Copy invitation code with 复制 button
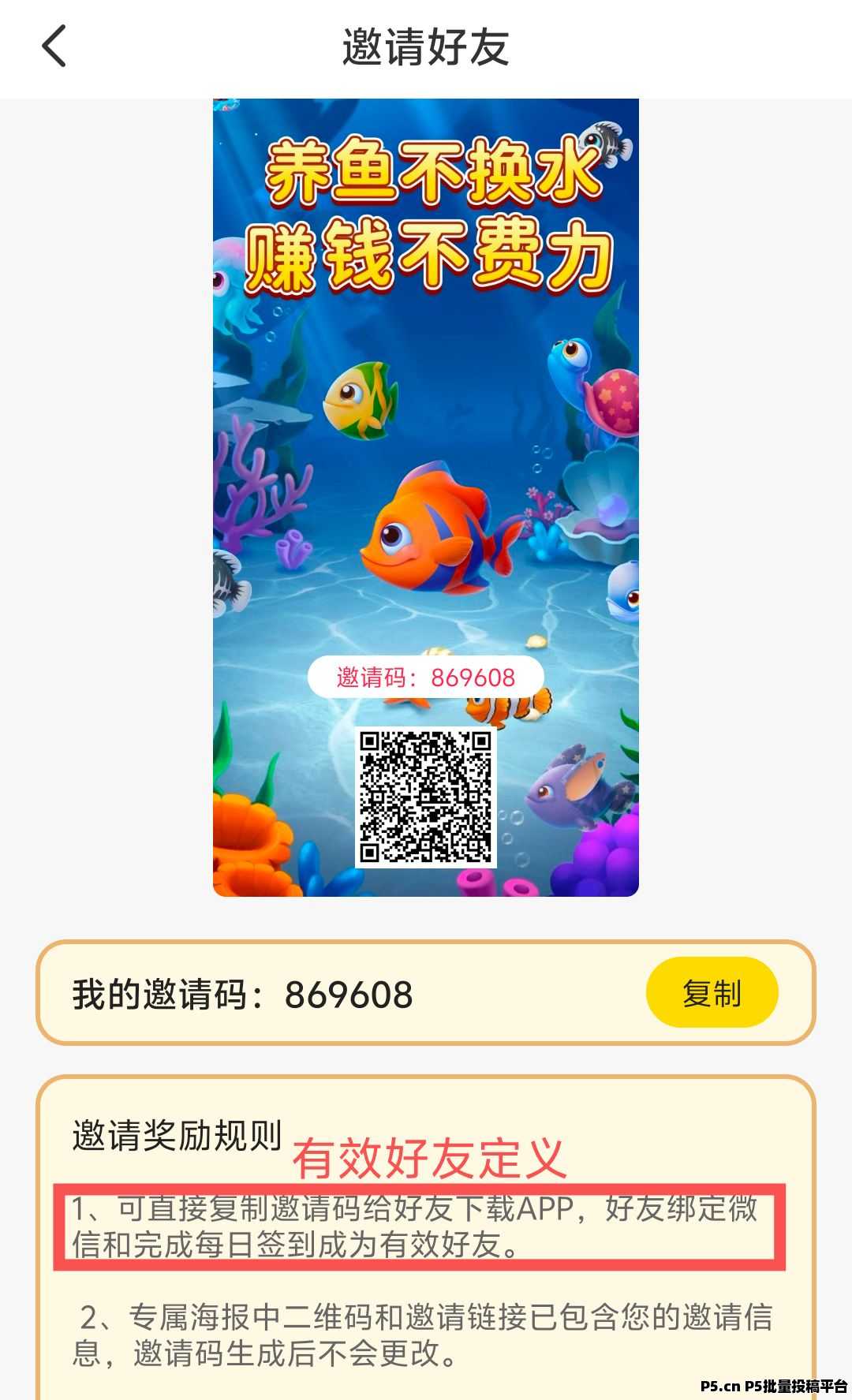 [x=712, y=992]
